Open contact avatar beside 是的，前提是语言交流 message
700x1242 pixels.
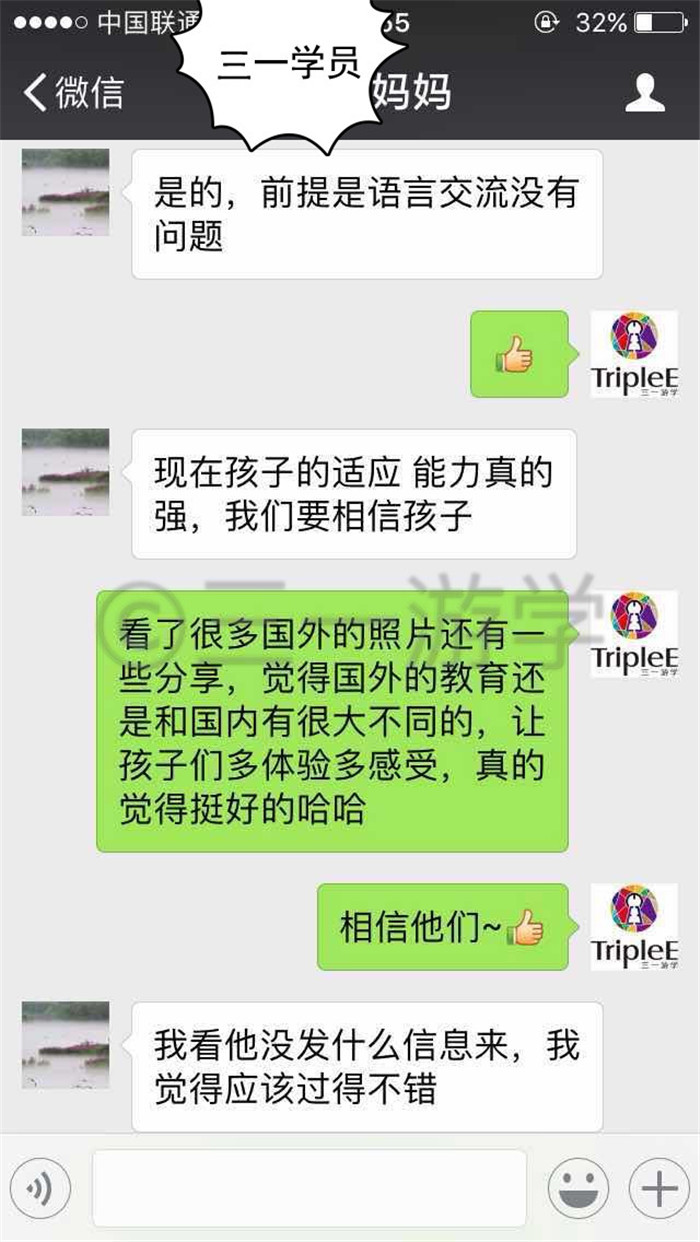[x=65, y=193]
